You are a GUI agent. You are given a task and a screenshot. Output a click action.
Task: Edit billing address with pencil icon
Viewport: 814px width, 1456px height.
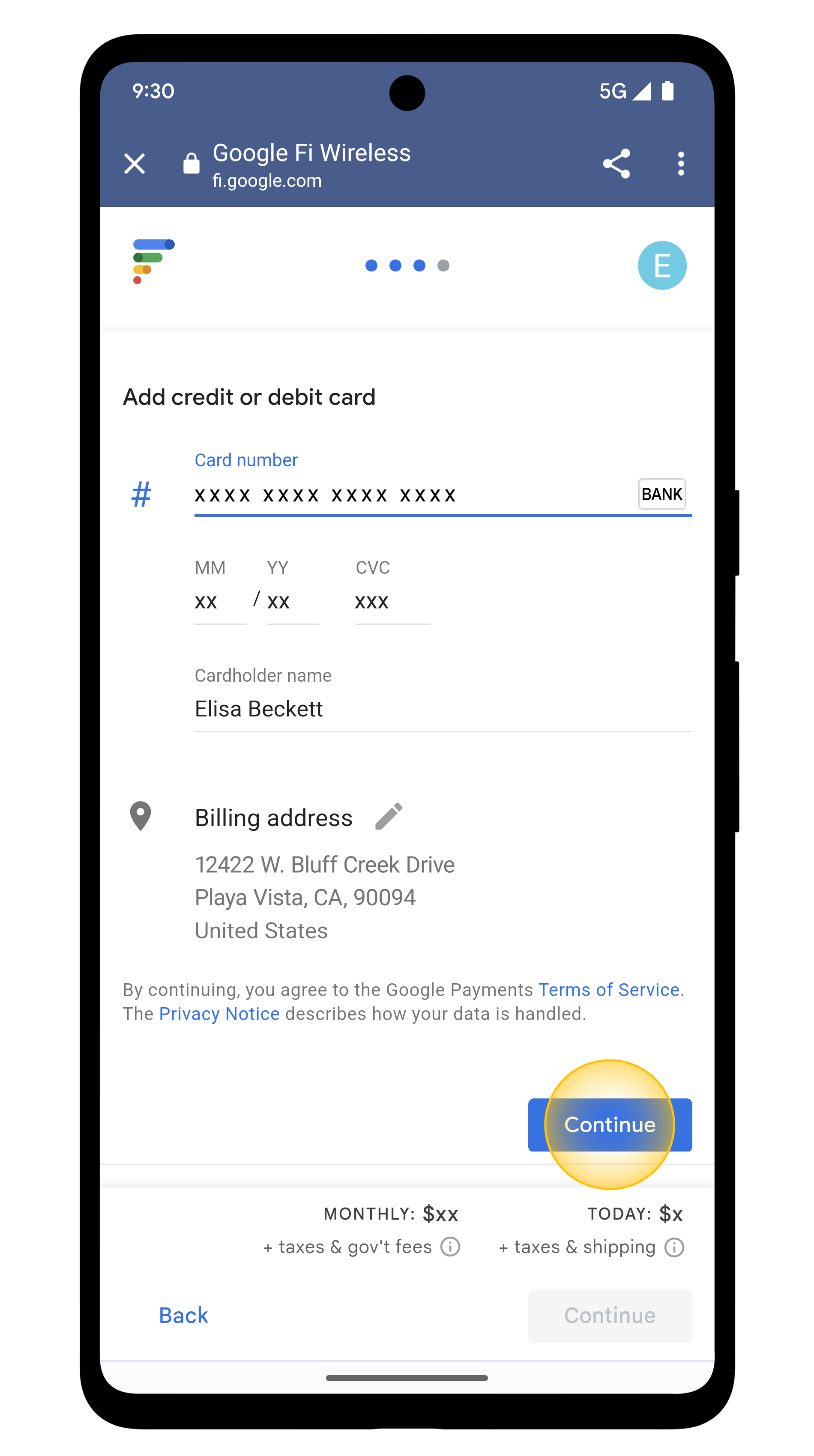pyautogui.click(x=389, y=817)
